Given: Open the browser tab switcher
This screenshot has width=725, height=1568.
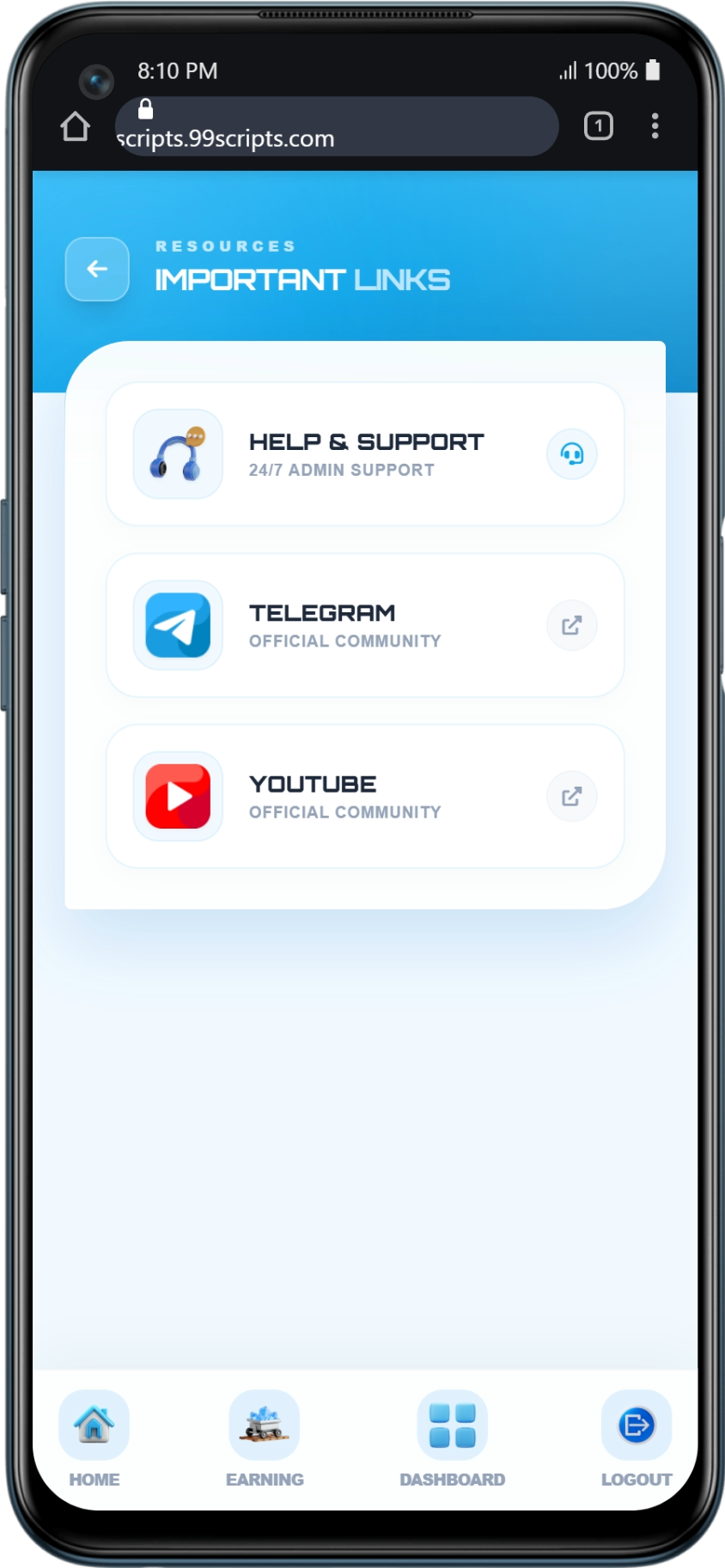Looking at the screenshot, I should point(599,126).
